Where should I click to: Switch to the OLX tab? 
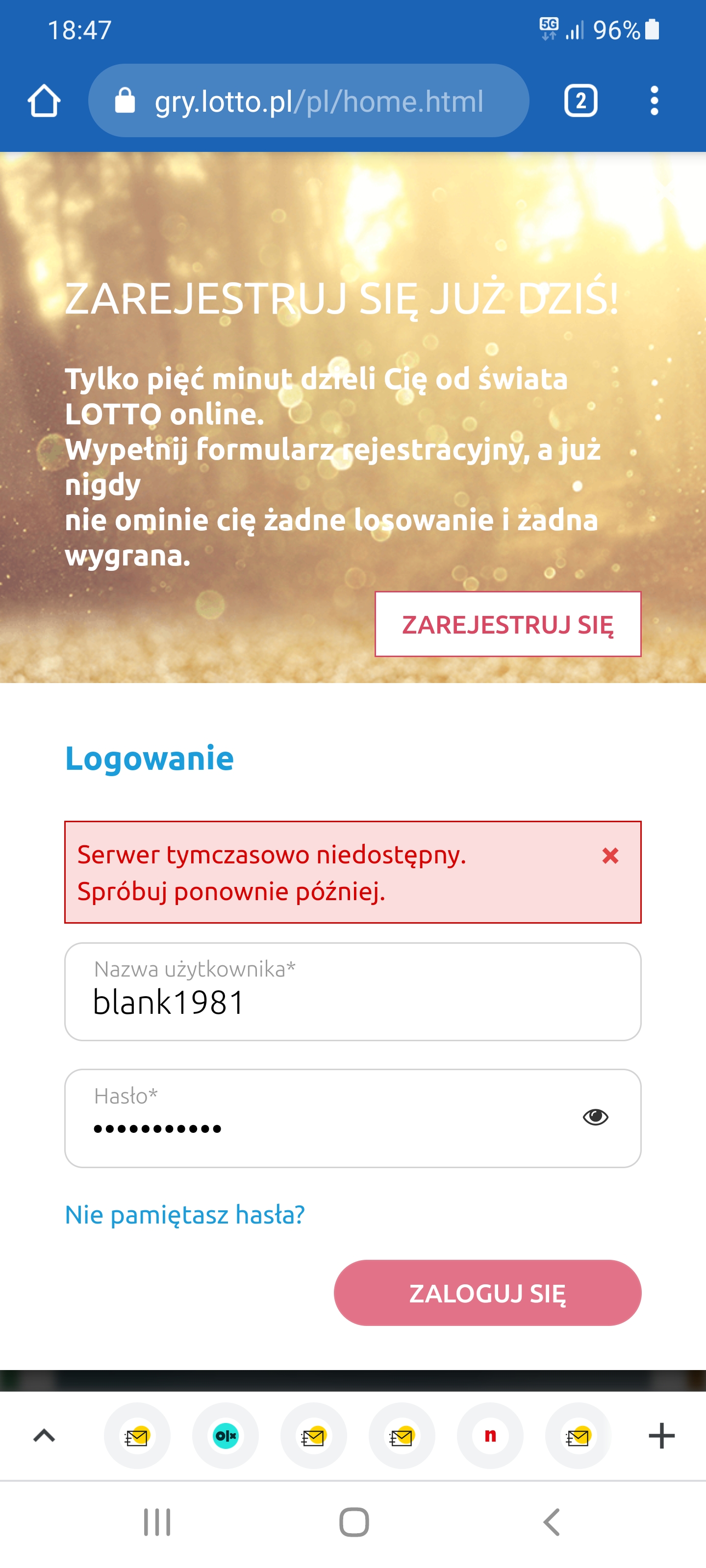[226, 1436]
